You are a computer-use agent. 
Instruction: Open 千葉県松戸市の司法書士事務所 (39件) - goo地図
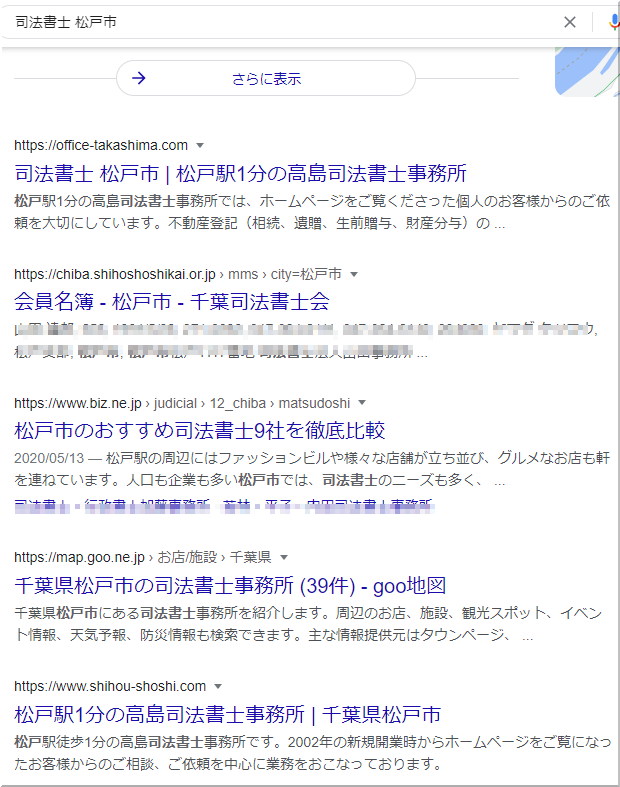pyautogui.click(x=230, y=585)
